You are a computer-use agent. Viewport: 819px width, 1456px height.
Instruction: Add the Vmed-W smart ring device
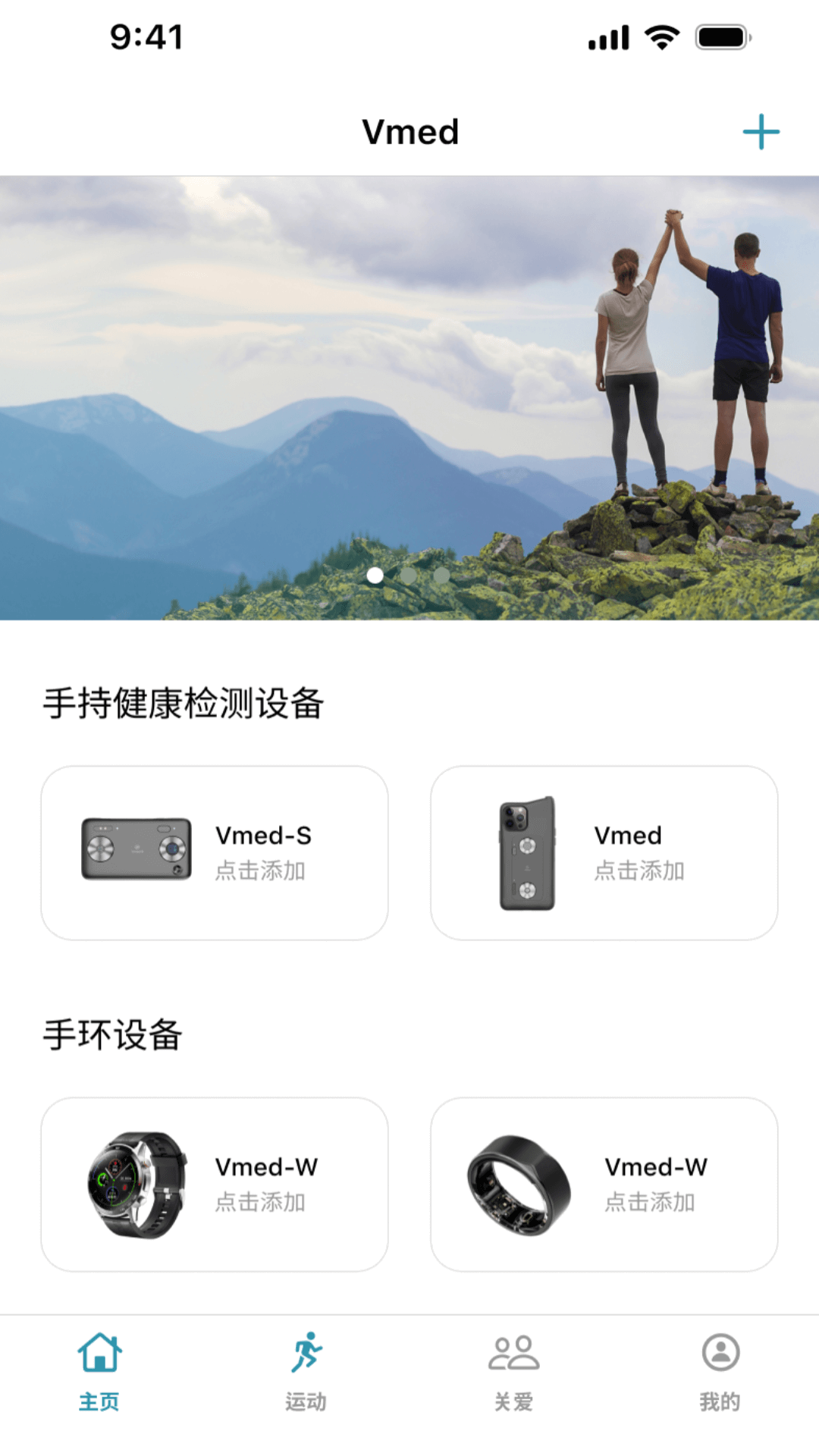coord(604,1185)
